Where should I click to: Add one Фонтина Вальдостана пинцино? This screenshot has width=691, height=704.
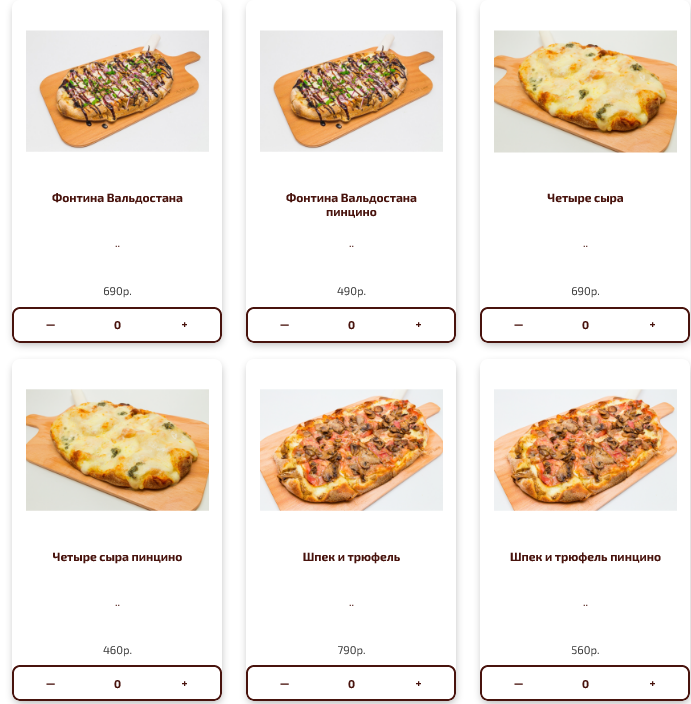418,325
